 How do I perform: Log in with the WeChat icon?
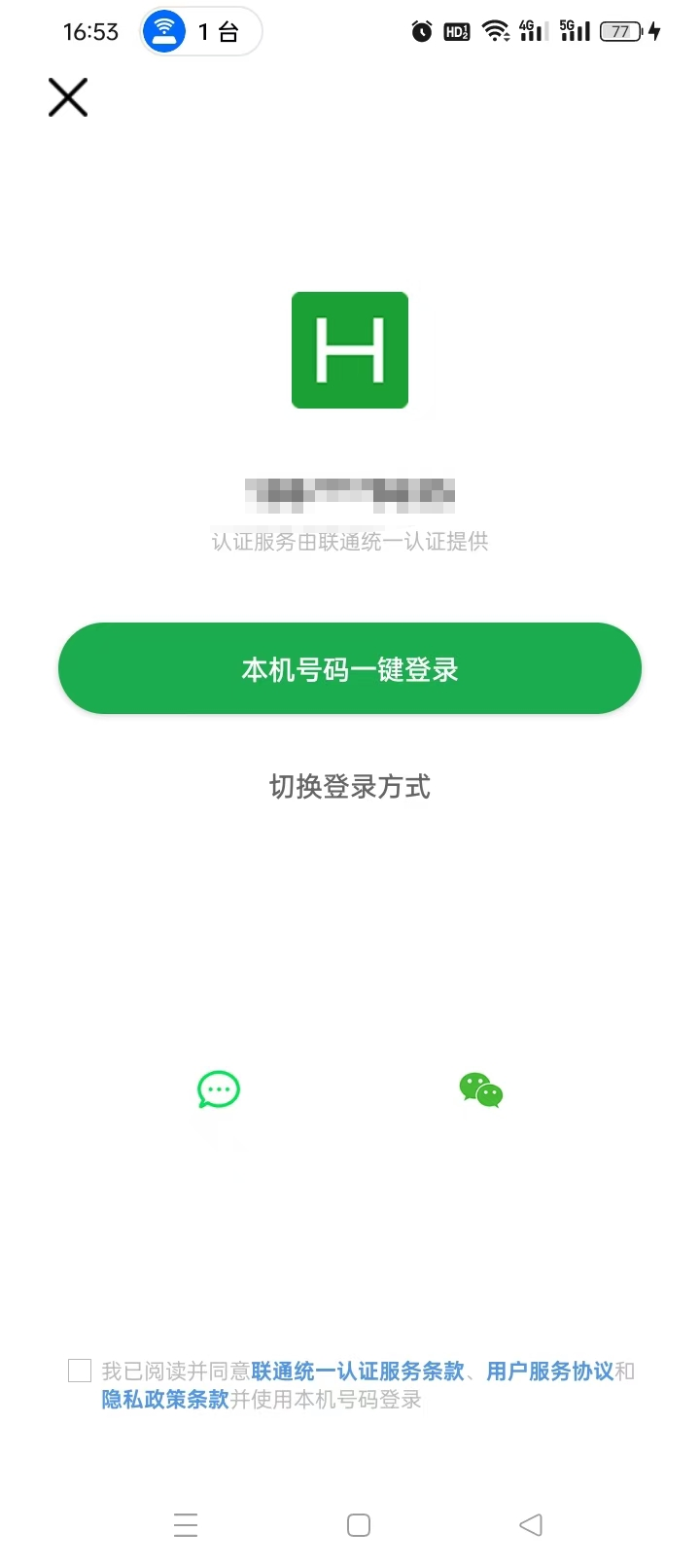point(481,1090)
